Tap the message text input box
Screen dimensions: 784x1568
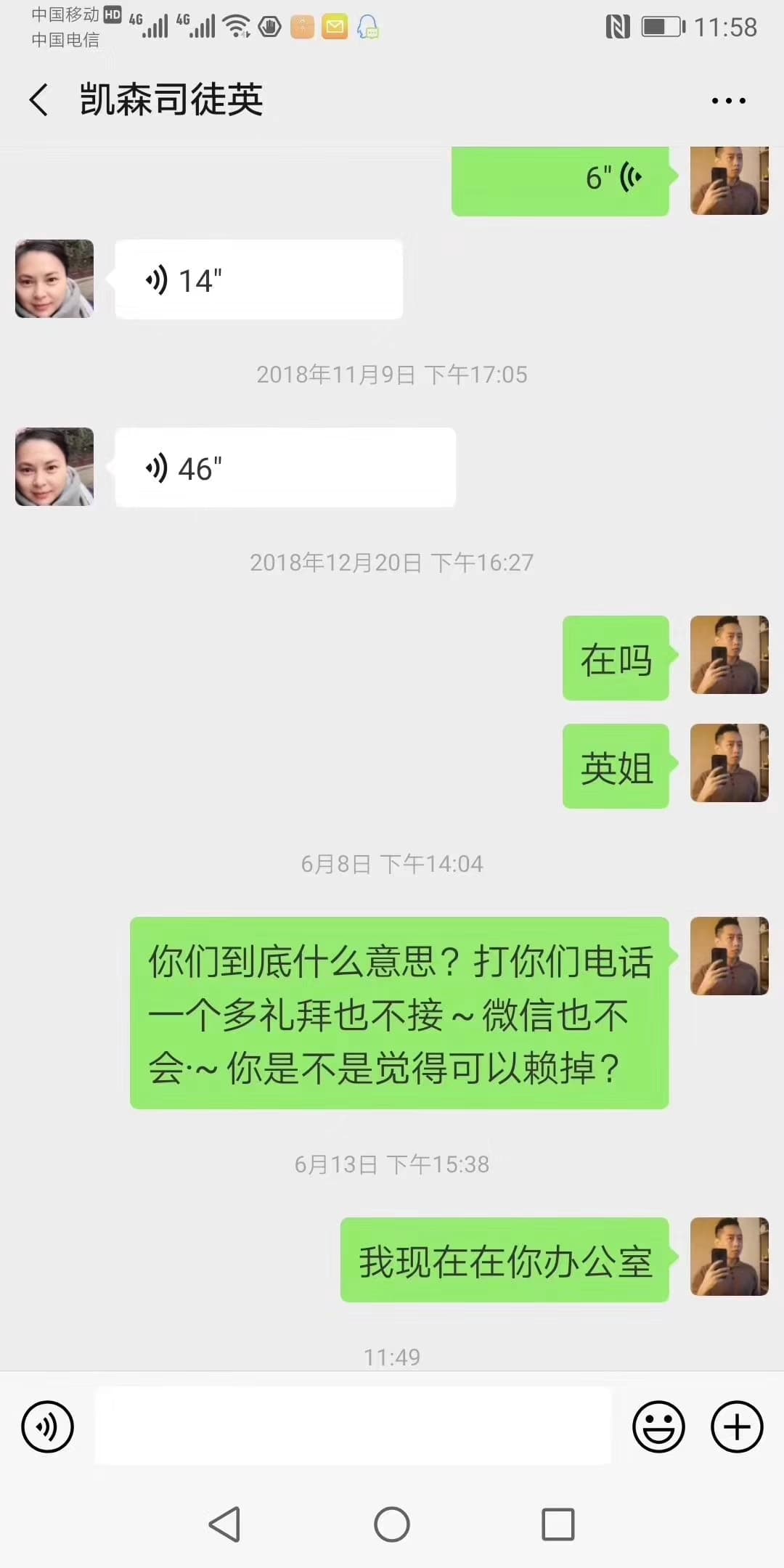click(353, 1426)
